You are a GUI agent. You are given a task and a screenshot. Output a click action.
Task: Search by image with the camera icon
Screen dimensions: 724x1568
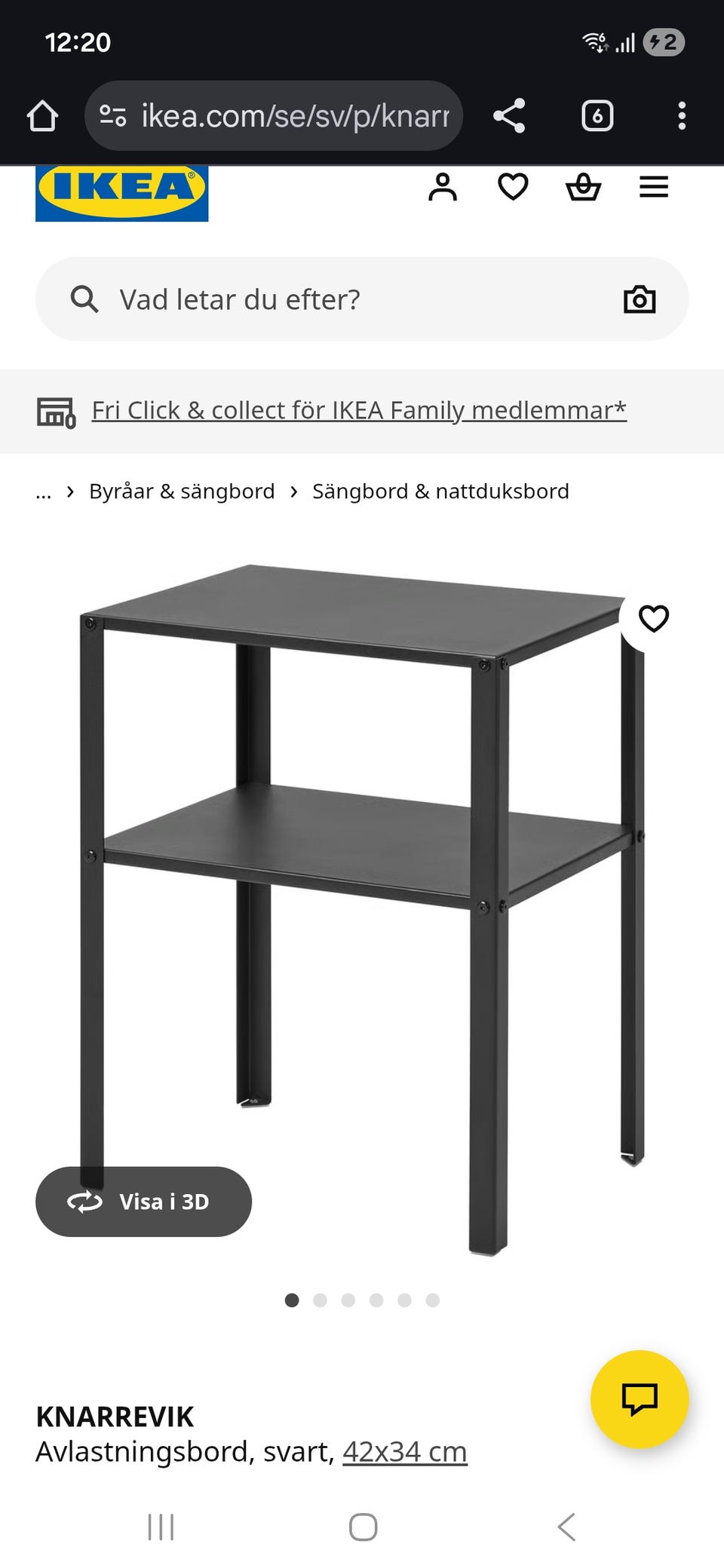[x=640, y=299]
